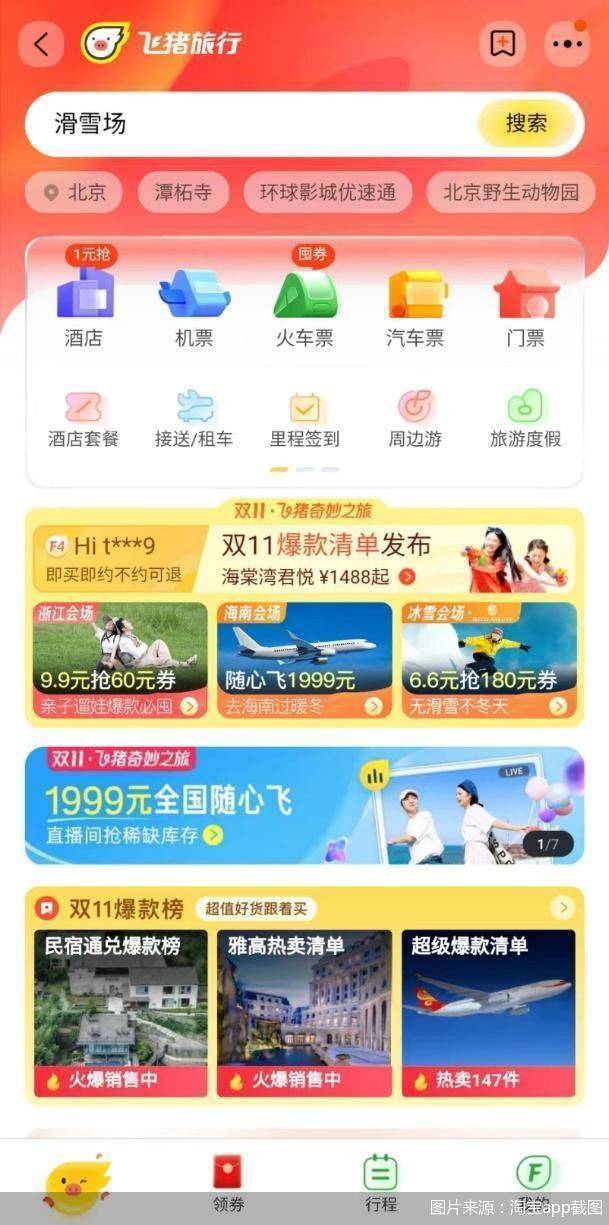609x1225 pixels.
Task: Tap the 滑雪场 search field
Action: tap(250, 124)
